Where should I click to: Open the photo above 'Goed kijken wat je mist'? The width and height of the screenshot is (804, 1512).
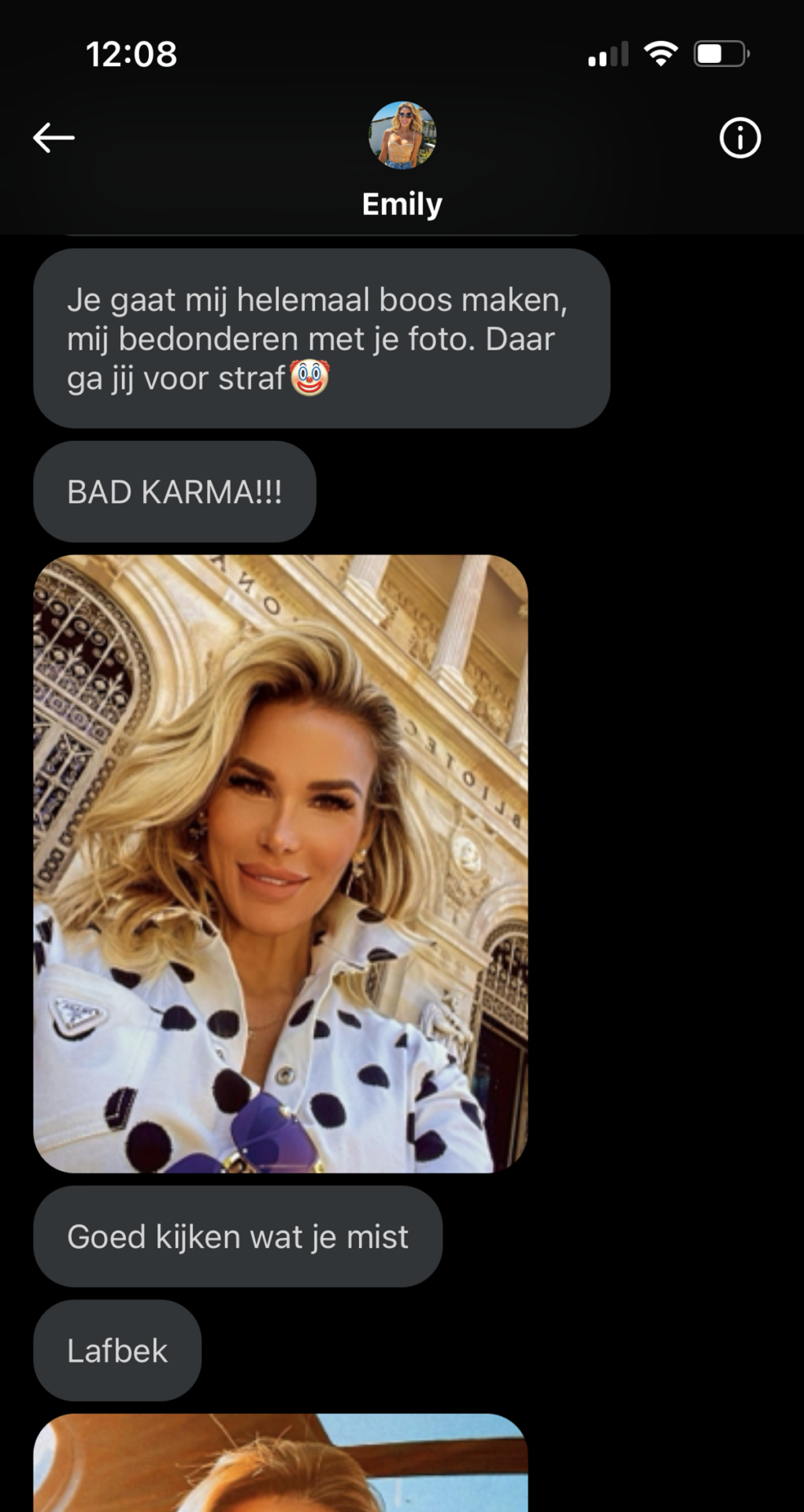[280, 863]
